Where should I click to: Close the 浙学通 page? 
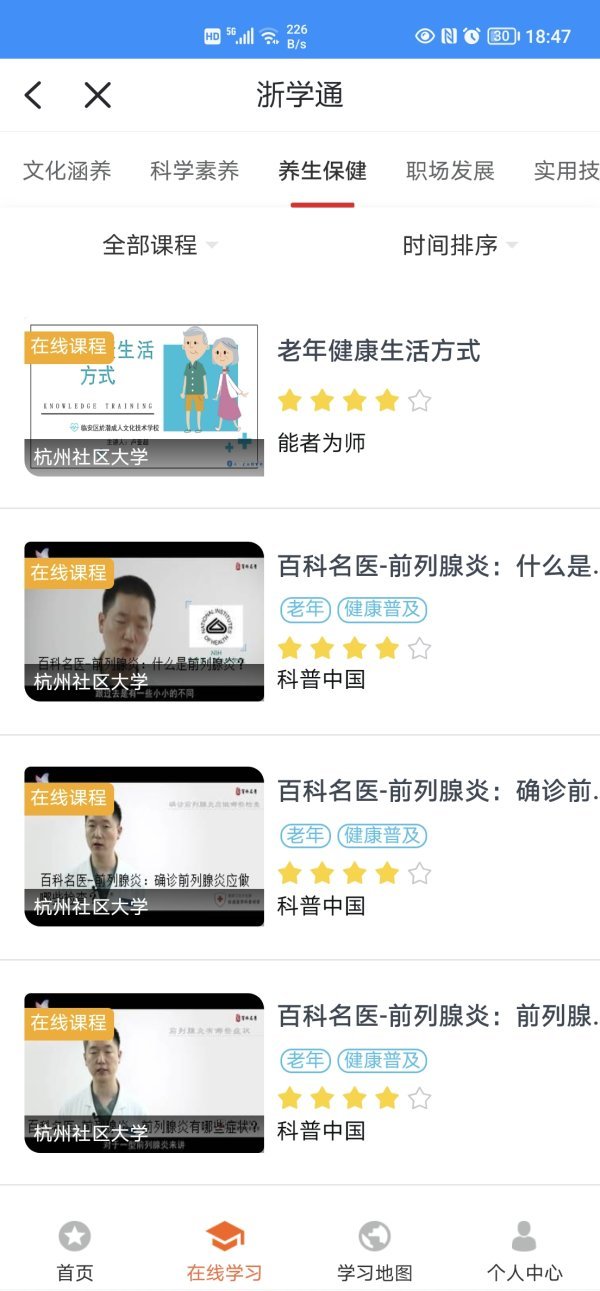click(x=97, y=95)
